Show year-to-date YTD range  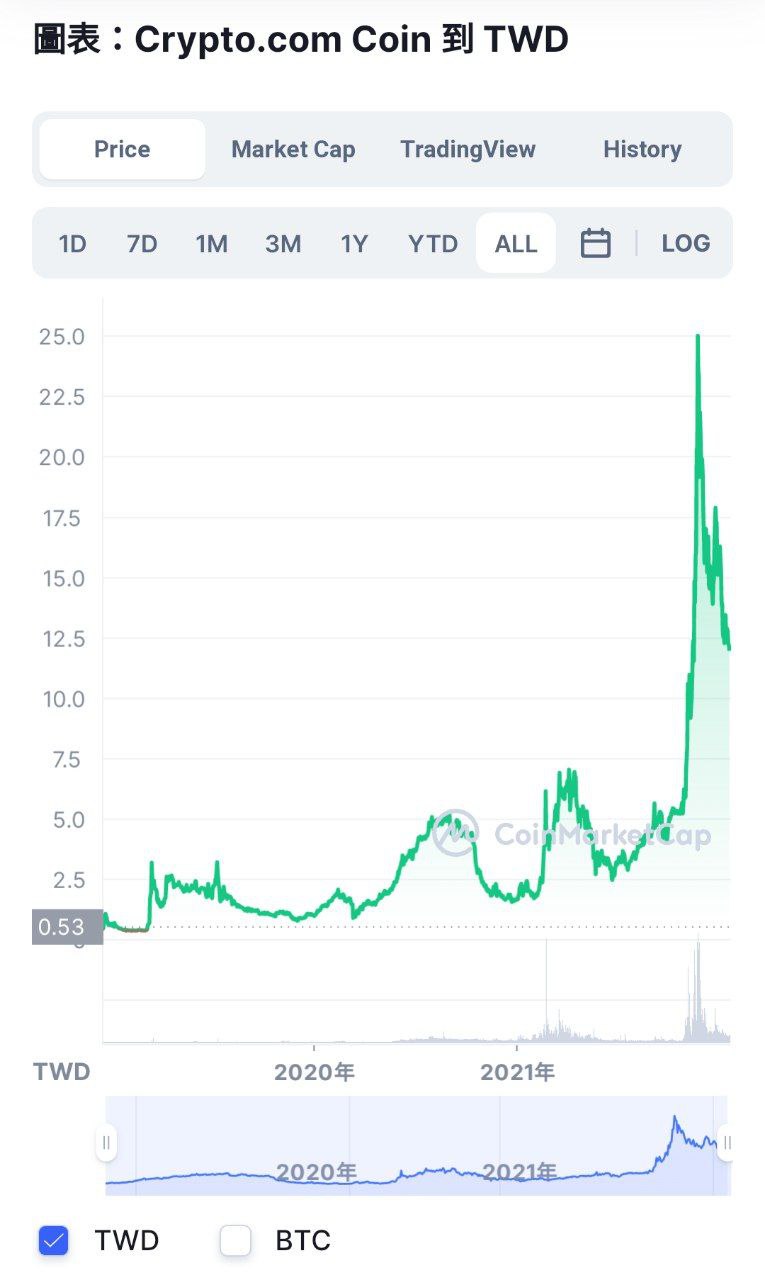433,244
